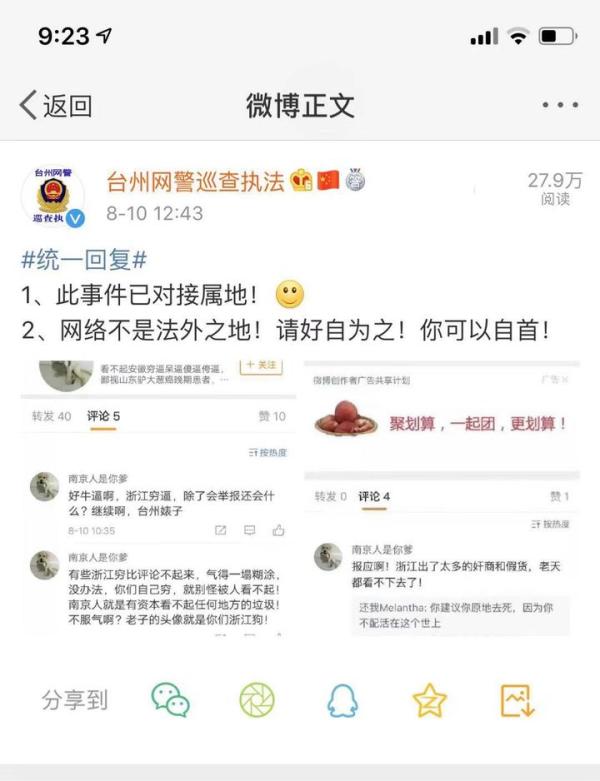
Task: Share to WeChat Moments
Action: point(256,699)
